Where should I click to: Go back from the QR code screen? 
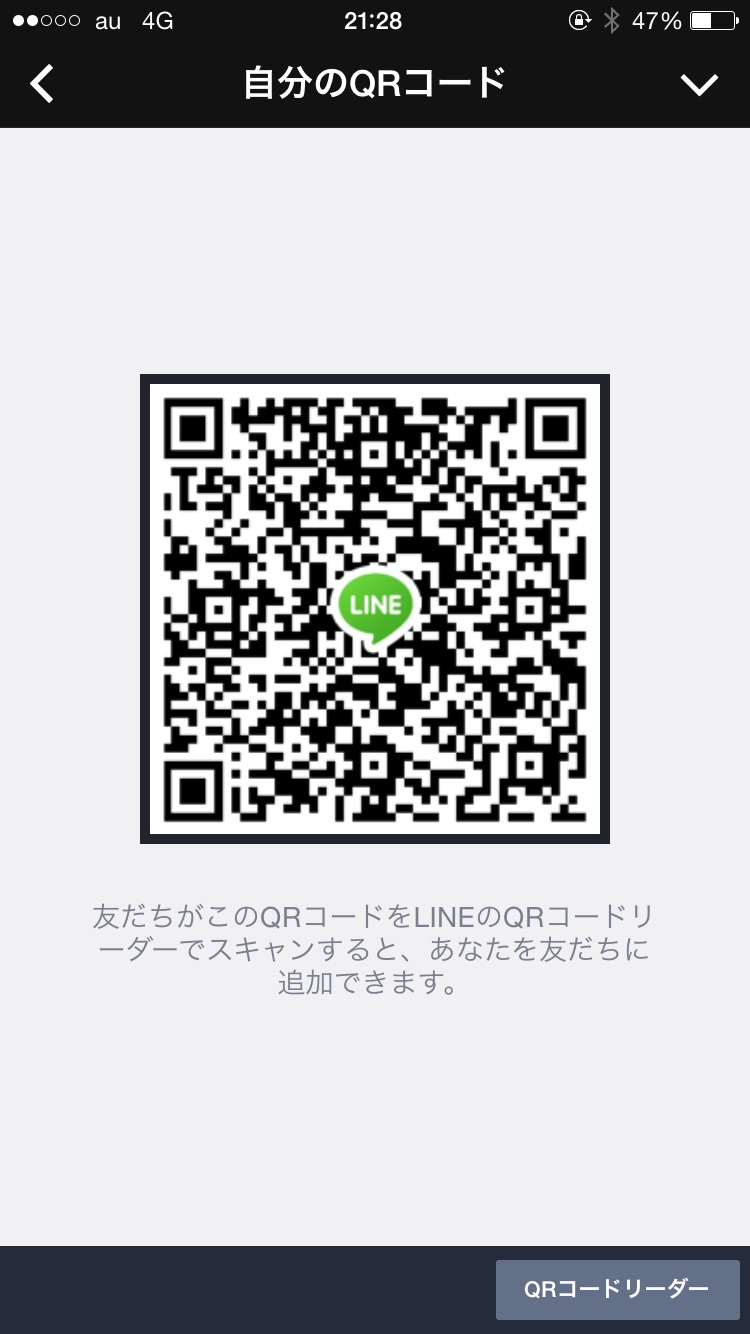(42, 85)
